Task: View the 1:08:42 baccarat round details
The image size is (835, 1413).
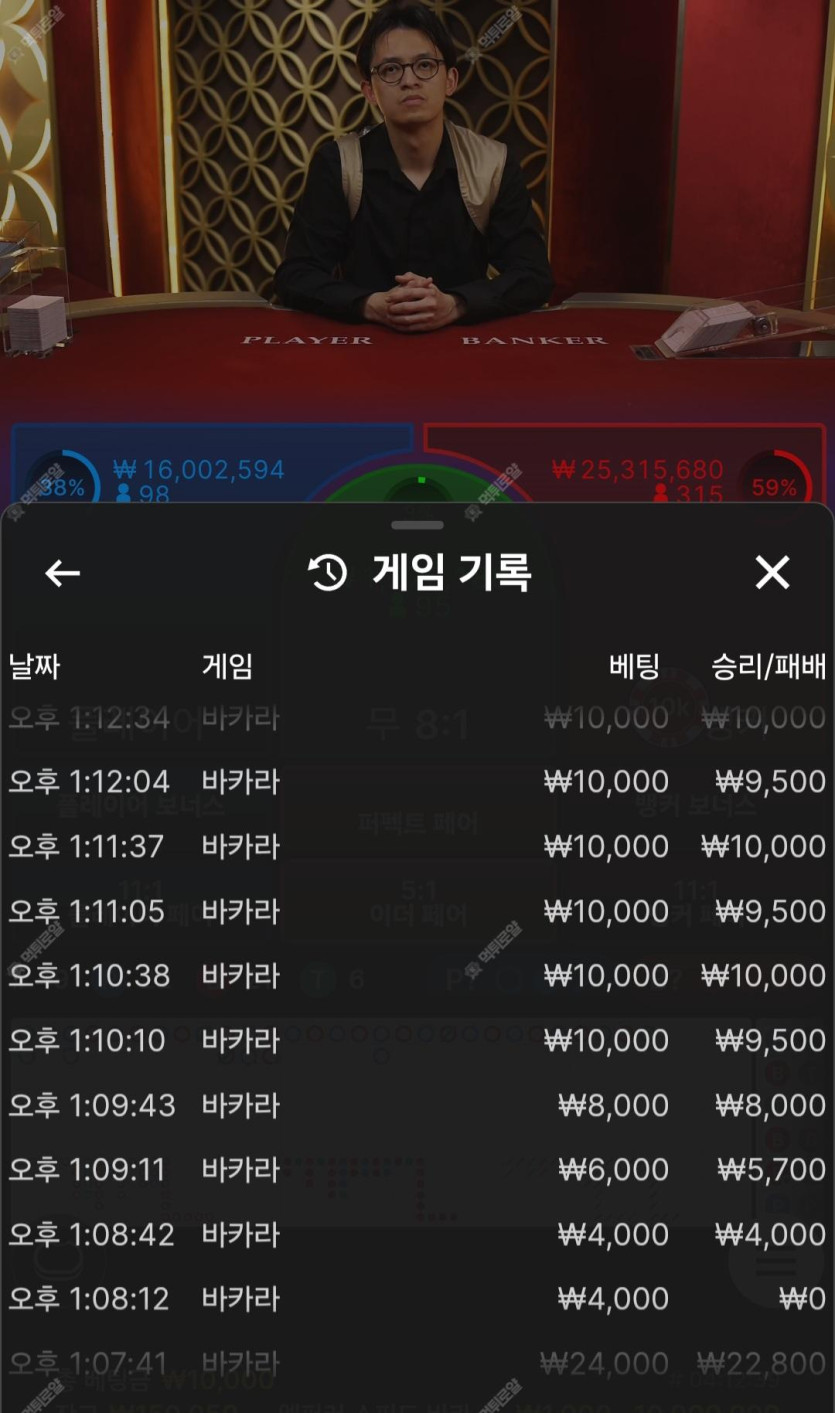Action: [417, 1234]
